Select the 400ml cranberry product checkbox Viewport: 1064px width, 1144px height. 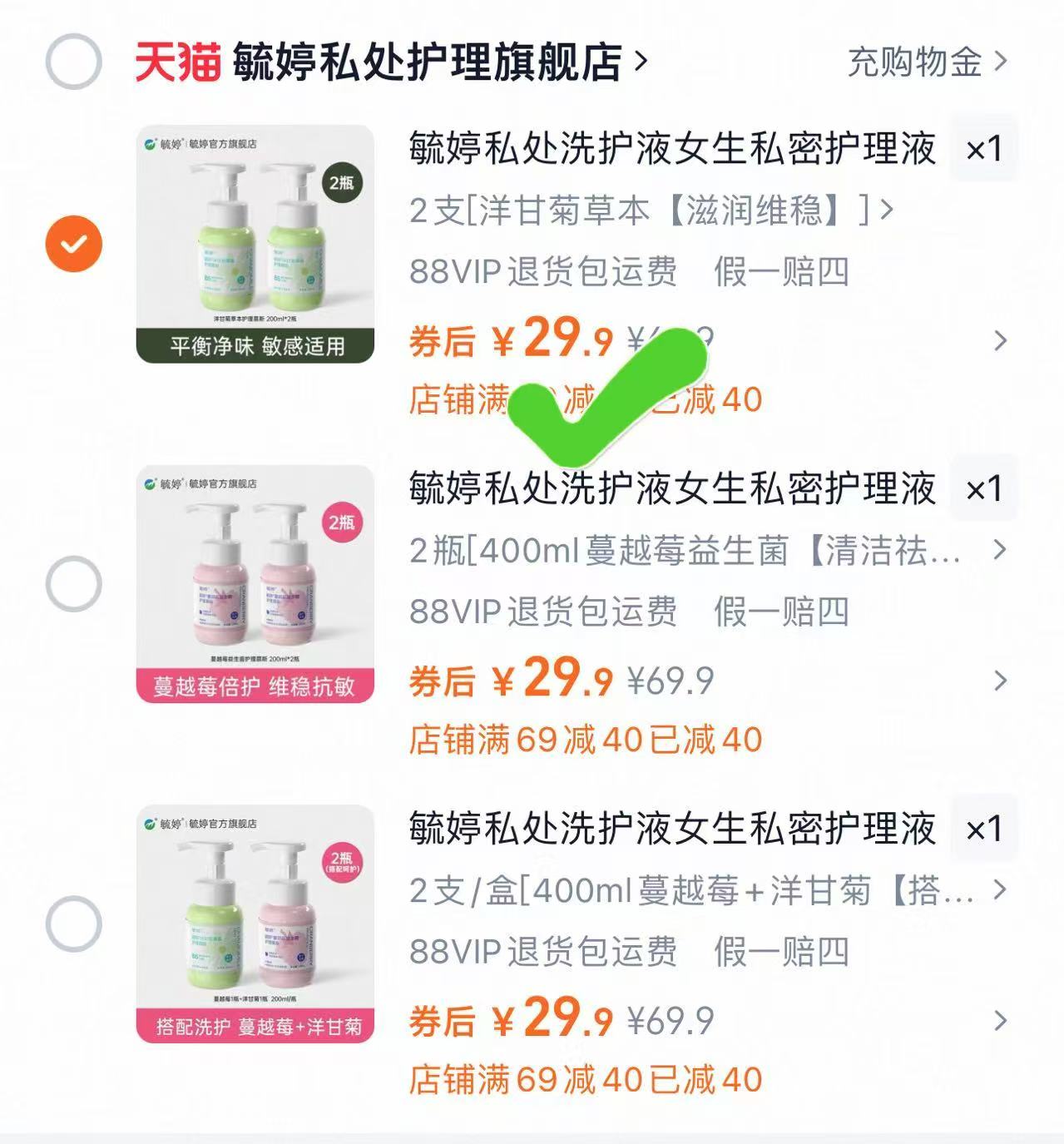coord(73,582)
